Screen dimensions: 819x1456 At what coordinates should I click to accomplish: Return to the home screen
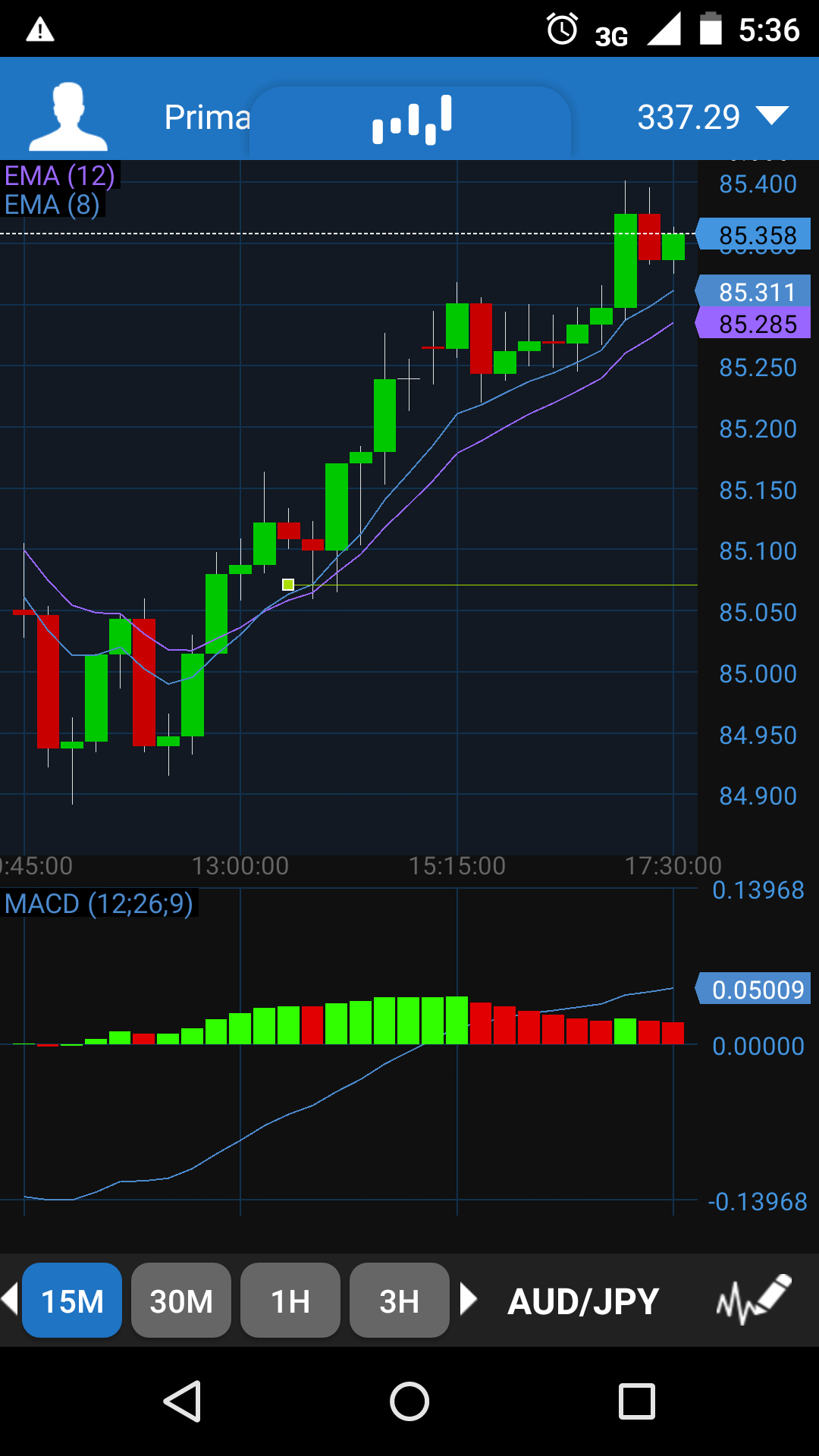coord(409,1401)
